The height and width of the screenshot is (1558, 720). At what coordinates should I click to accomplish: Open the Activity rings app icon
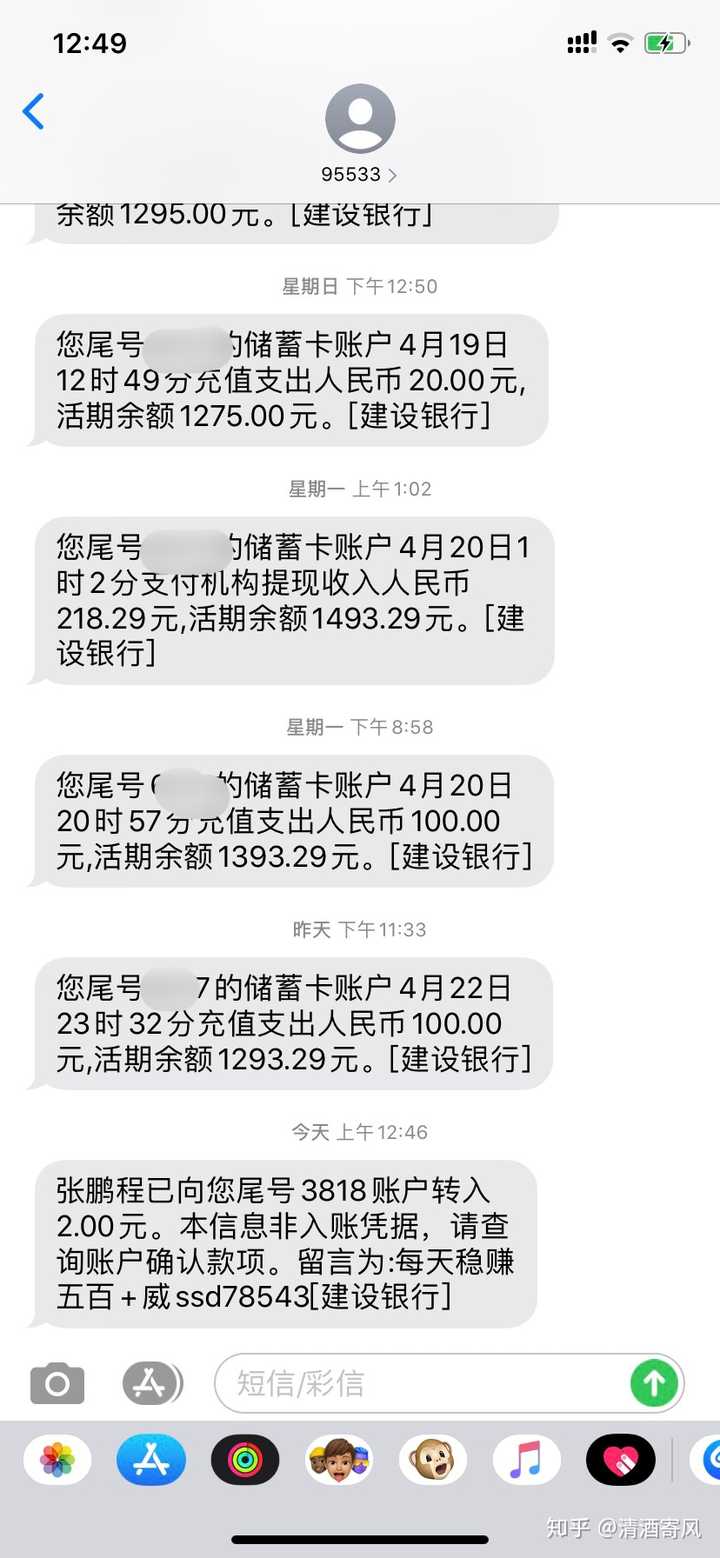pos(245,1460)
